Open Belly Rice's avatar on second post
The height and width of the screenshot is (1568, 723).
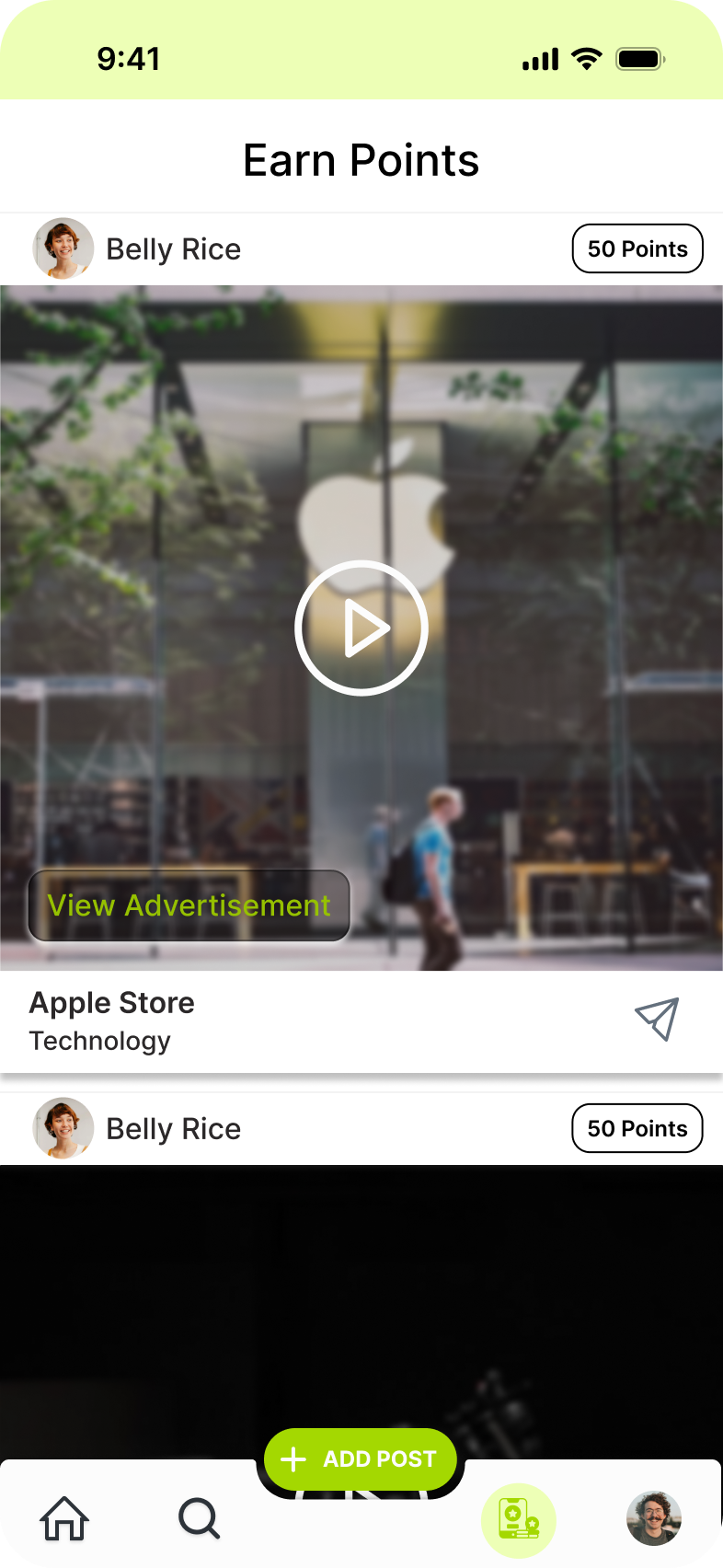coord(63,1128)
